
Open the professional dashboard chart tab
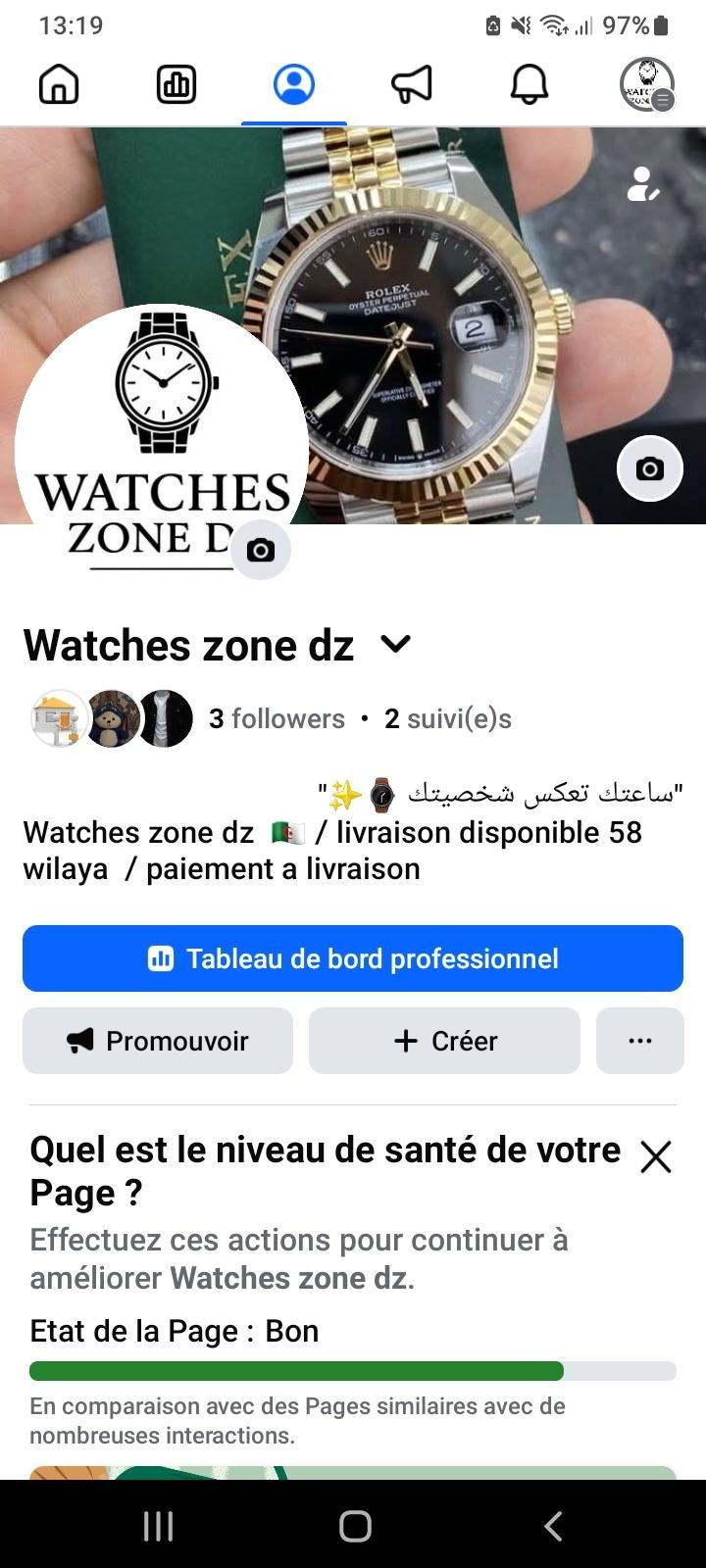[176, 84]
